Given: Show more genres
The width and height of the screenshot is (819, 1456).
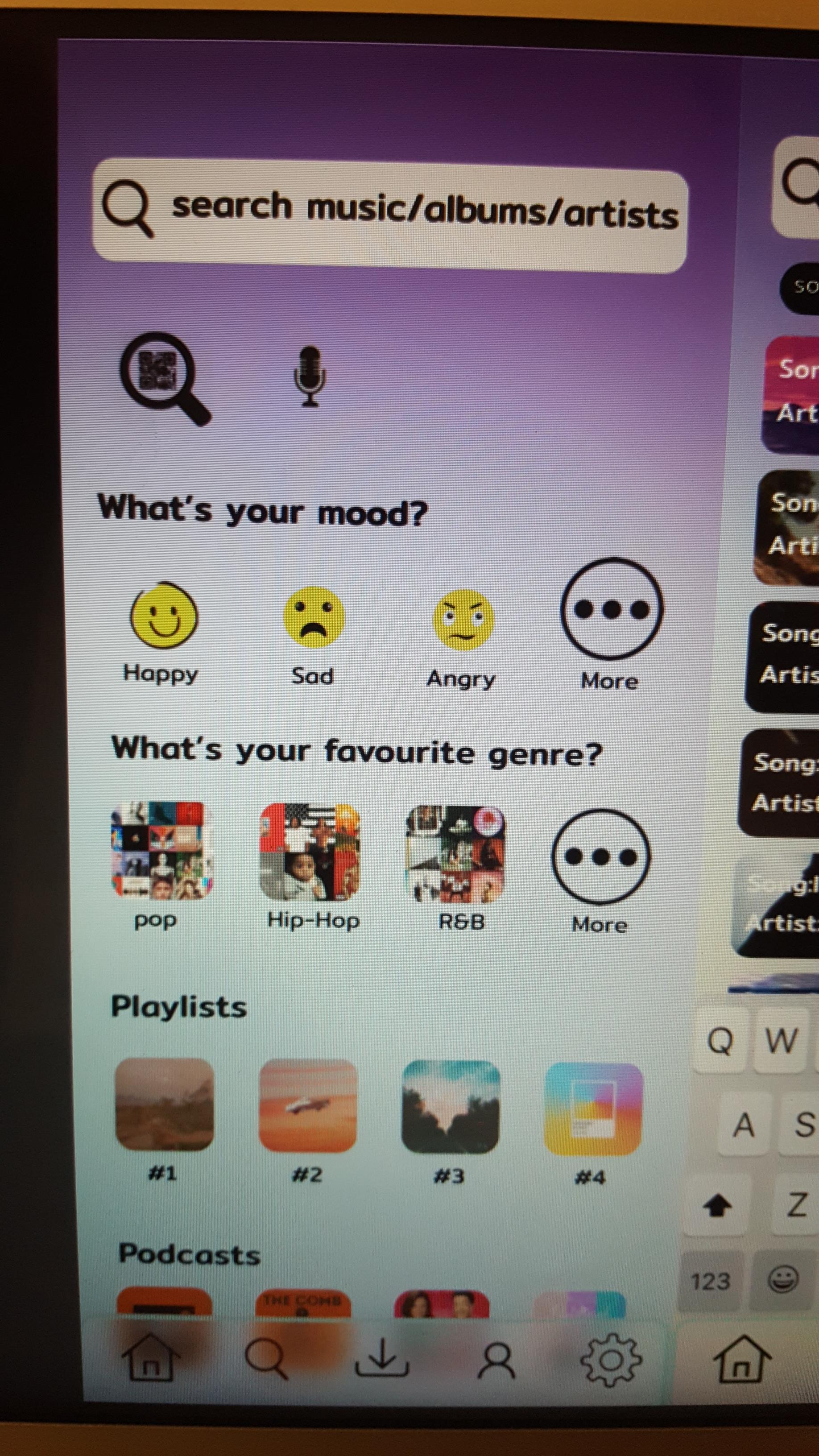Looking at the screenshot, I should tap(601, 857).
